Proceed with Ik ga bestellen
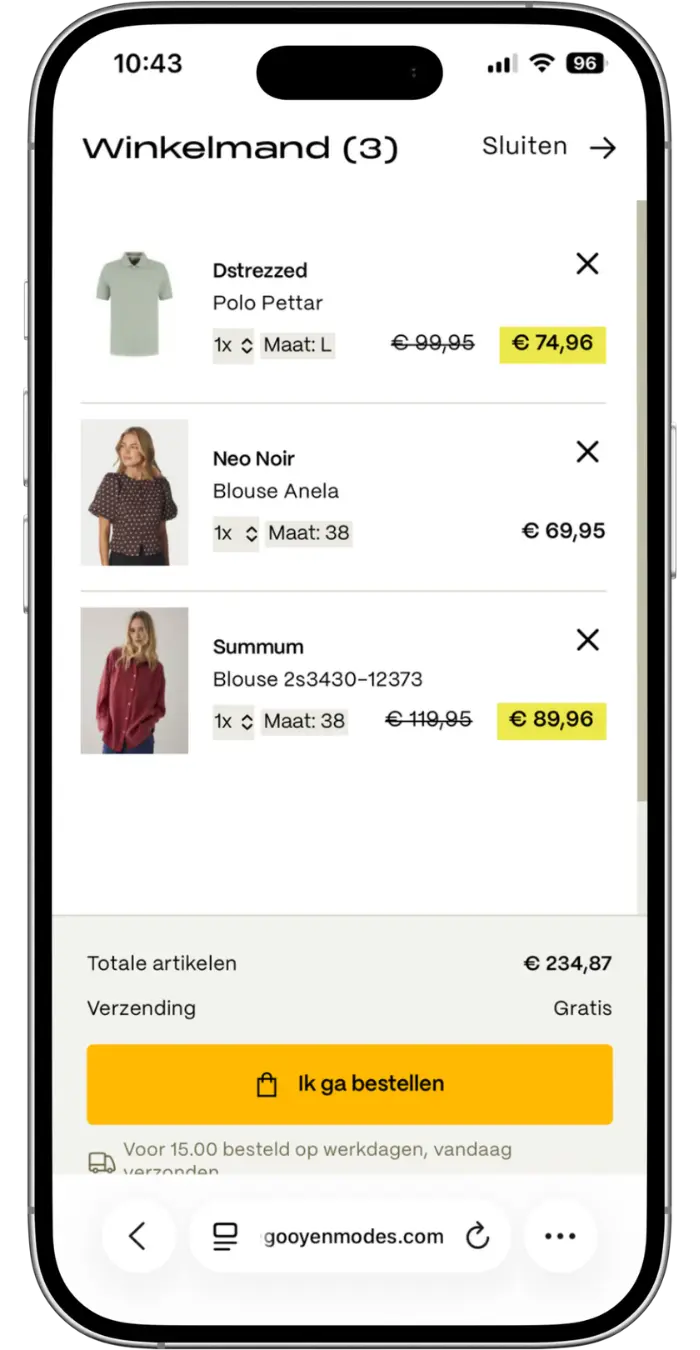 [350, 1084]
